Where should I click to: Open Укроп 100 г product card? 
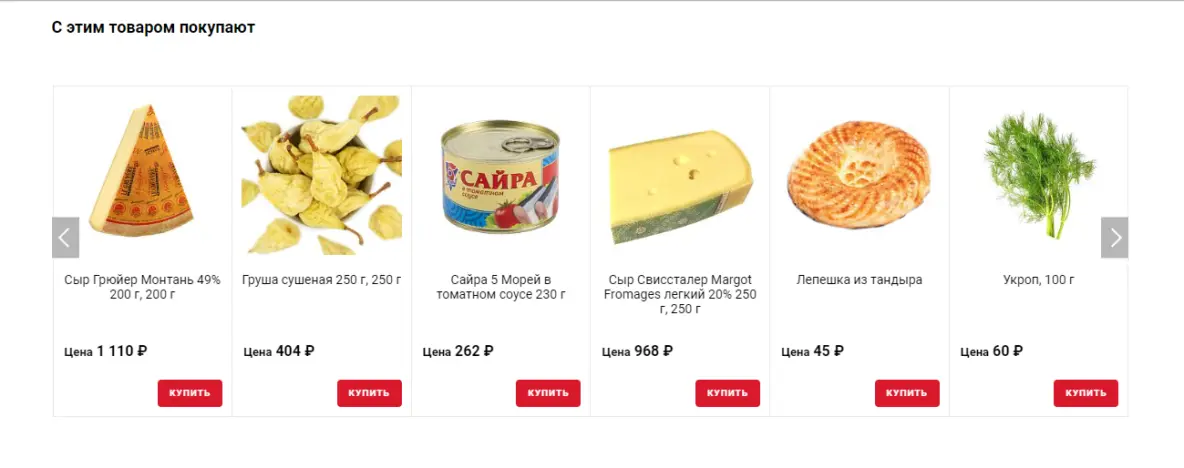coord(1038,280)
